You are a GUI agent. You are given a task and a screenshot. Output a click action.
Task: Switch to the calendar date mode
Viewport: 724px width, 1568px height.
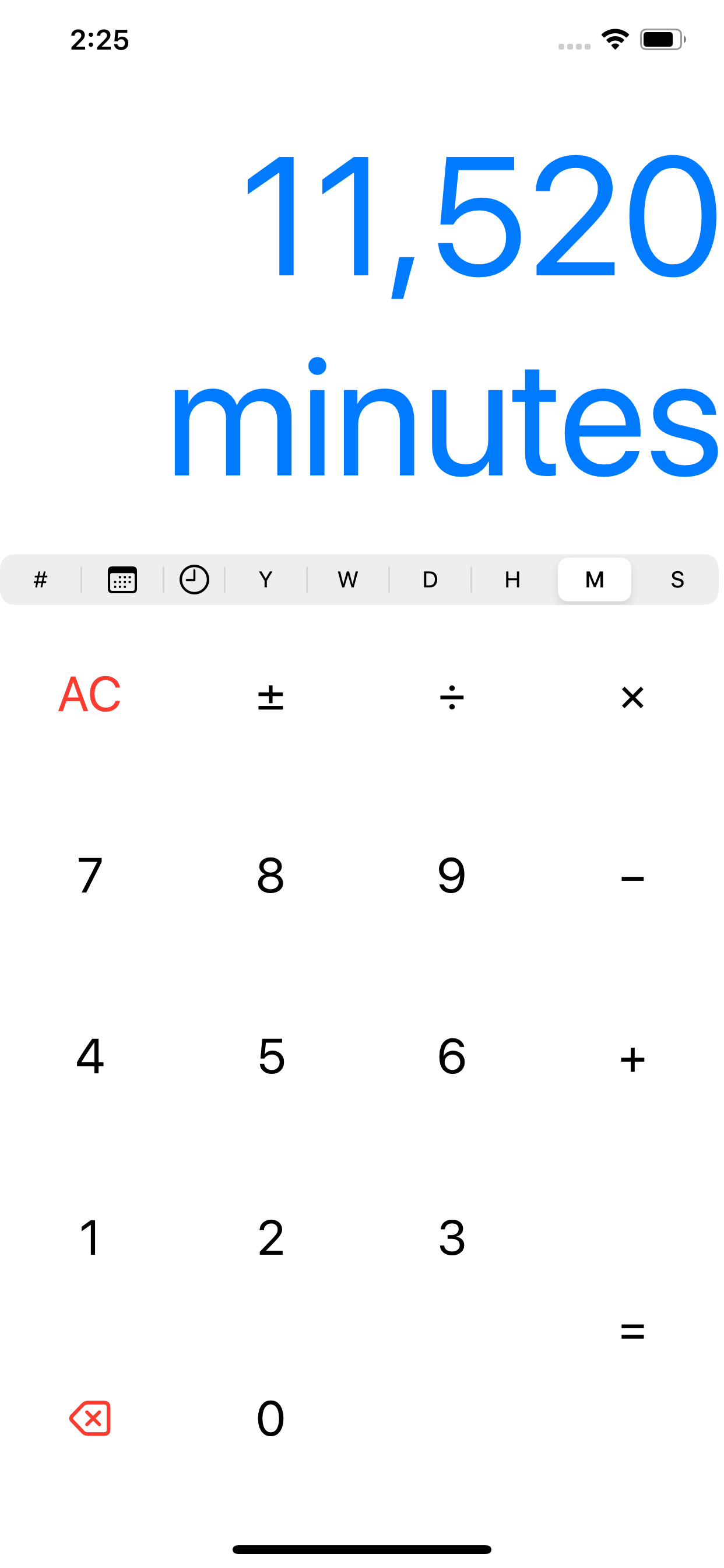tap(122, 579)
